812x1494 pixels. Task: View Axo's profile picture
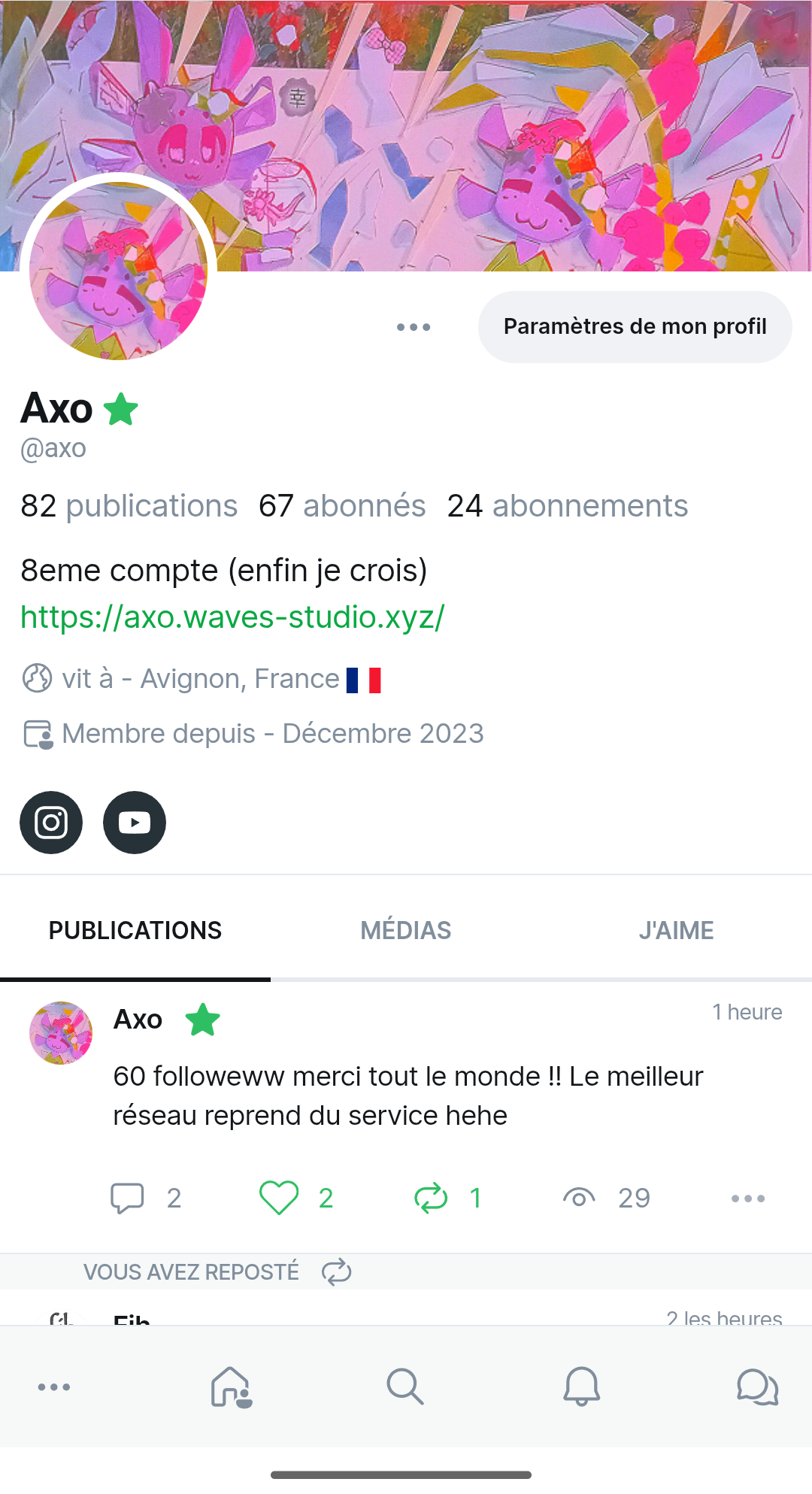pos(118,271)
